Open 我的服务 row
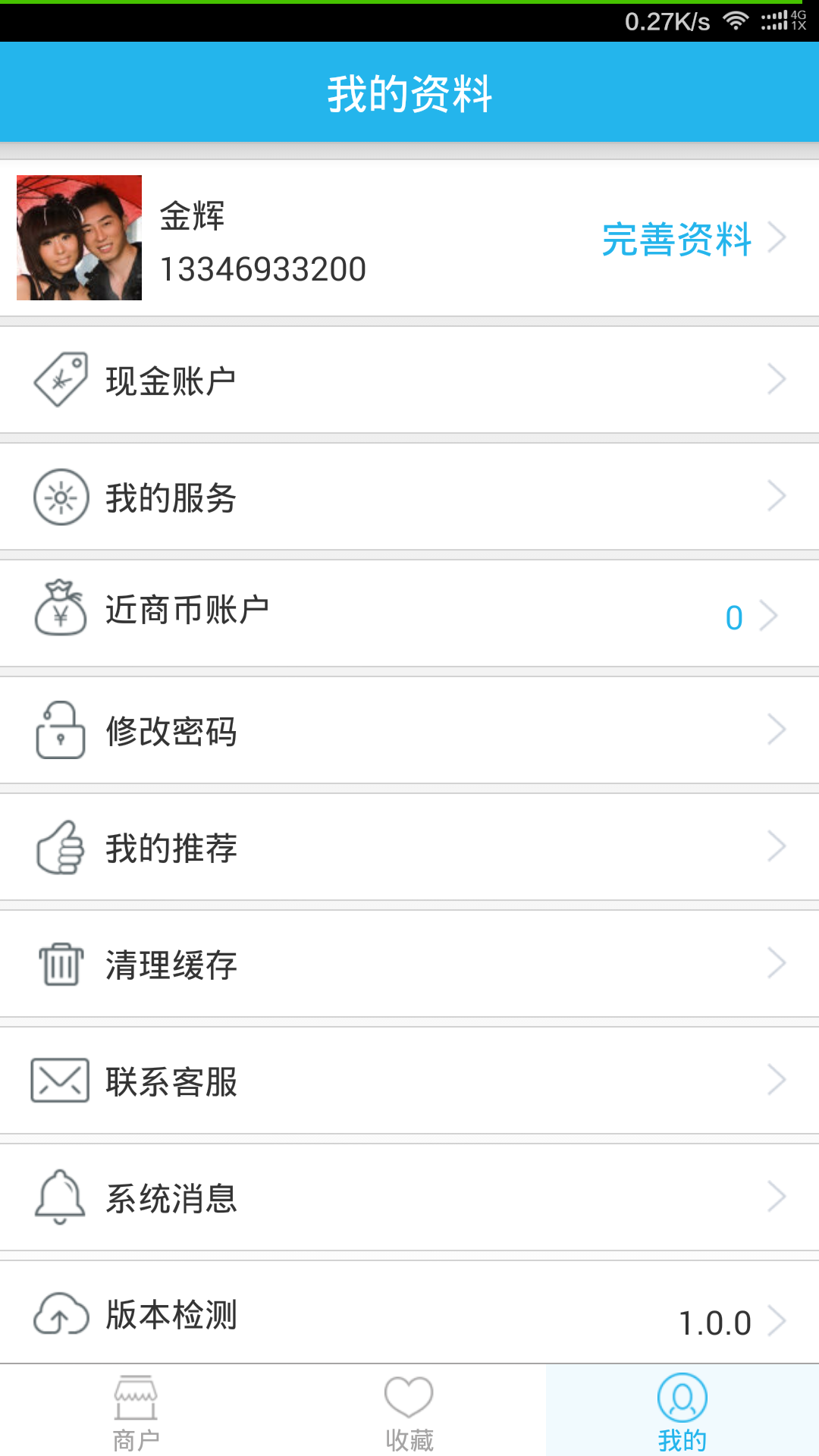 (409, 497)
